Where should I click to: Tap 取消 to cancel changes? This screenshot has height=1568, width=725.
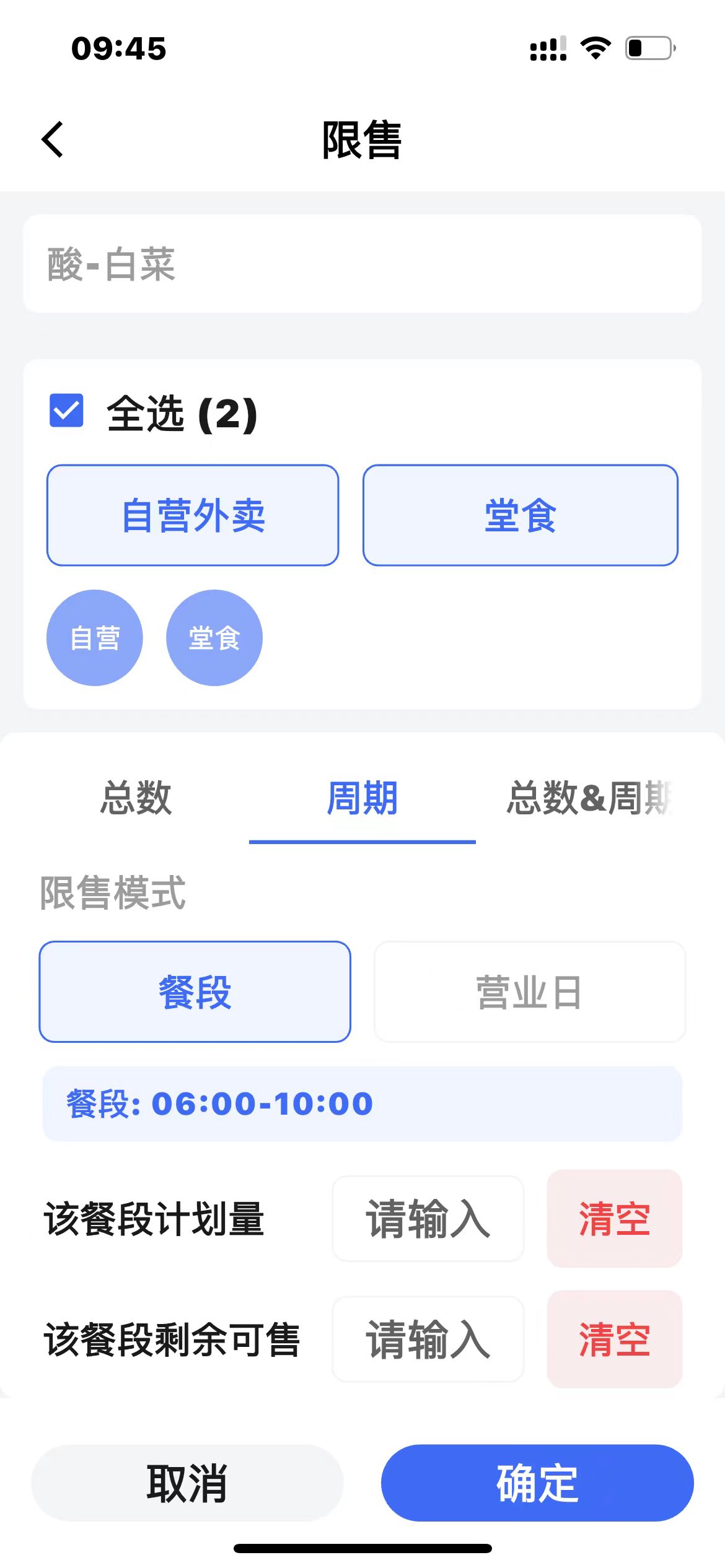(187, 1483)
